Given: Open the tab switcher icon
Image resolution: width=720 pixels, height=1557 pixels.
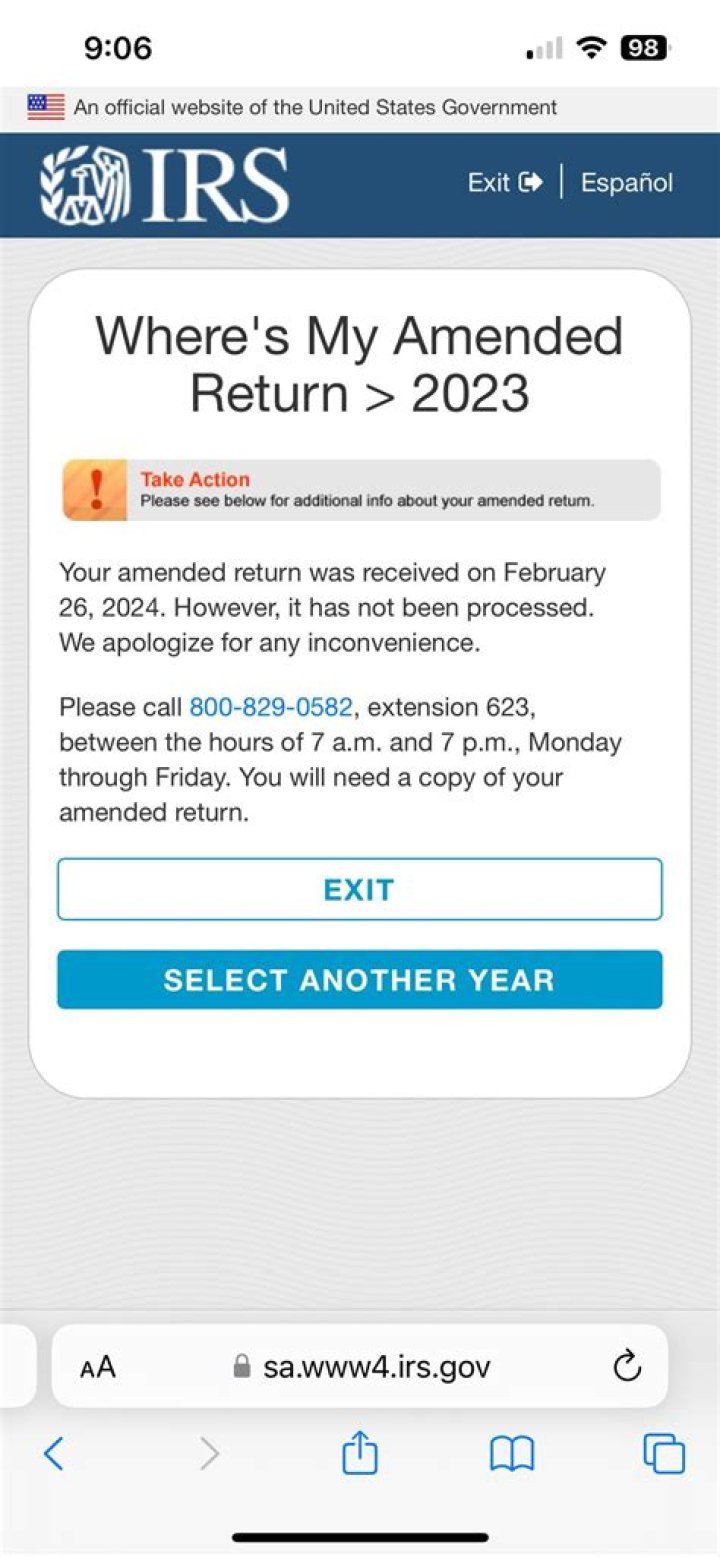Looking at the screenshot, I should pos(663,1456).
